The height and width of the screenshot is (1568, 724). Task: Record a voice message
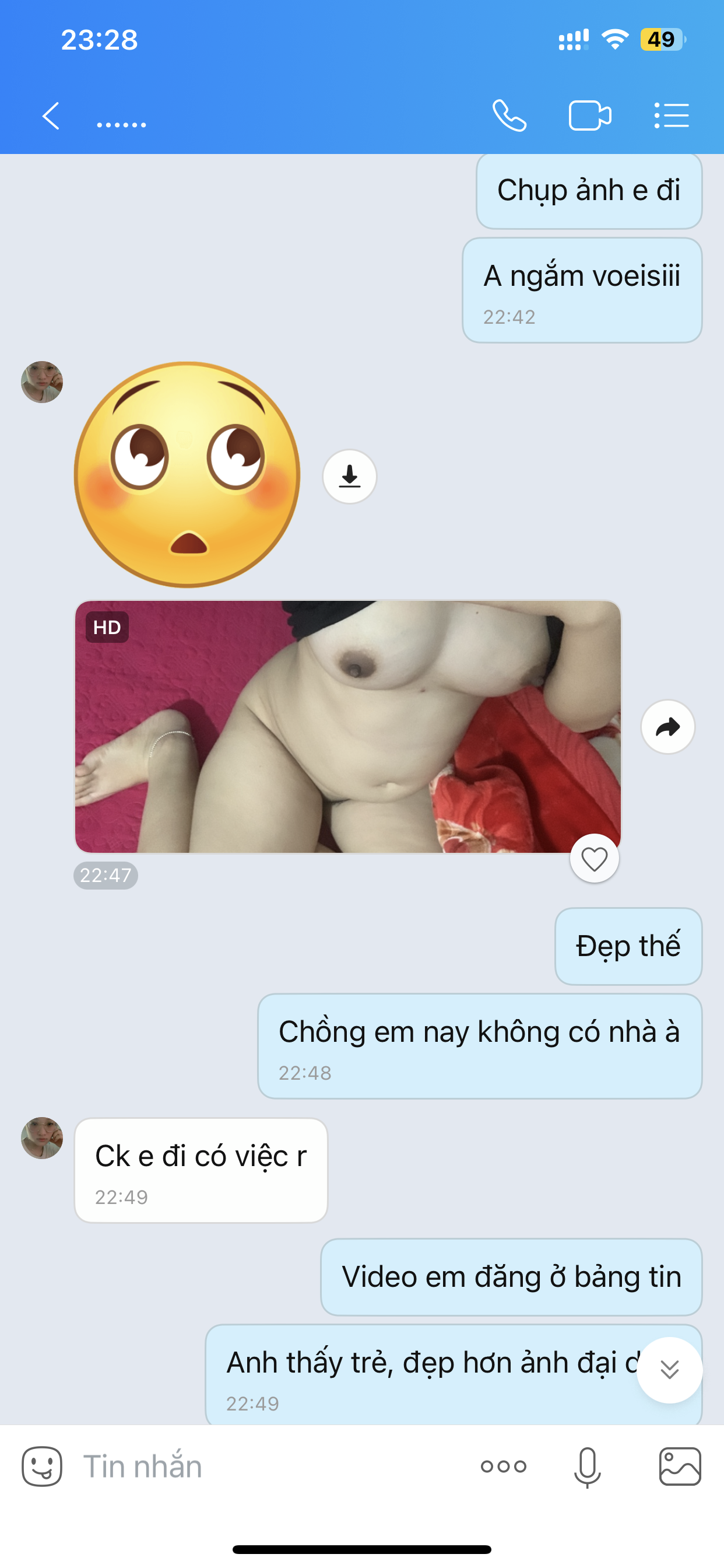click(587, 1467)
